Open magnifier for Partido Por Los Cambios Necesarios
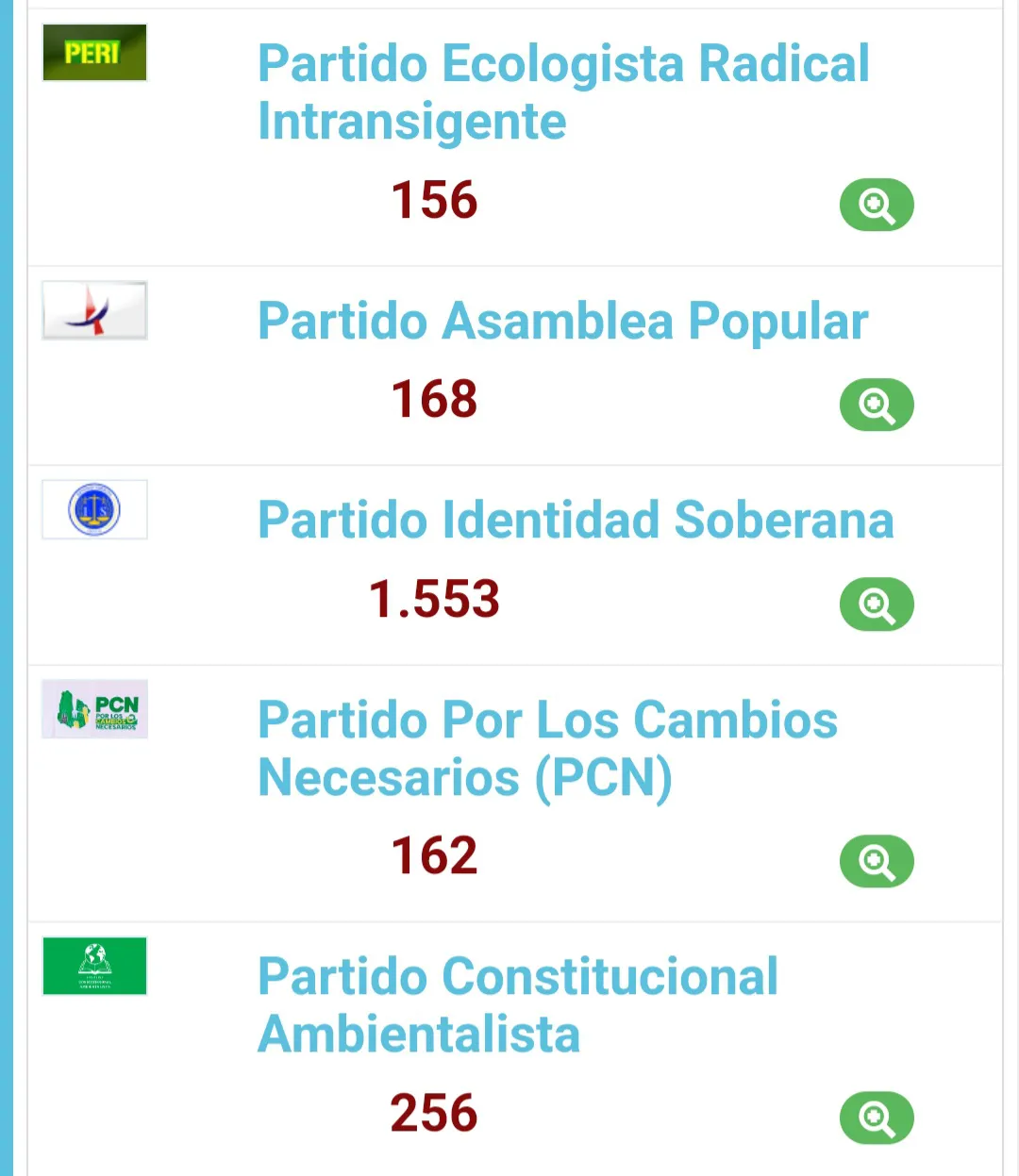Viewport: 1019px width, 1176px height. pyautogui.click(x=877, y=861)
